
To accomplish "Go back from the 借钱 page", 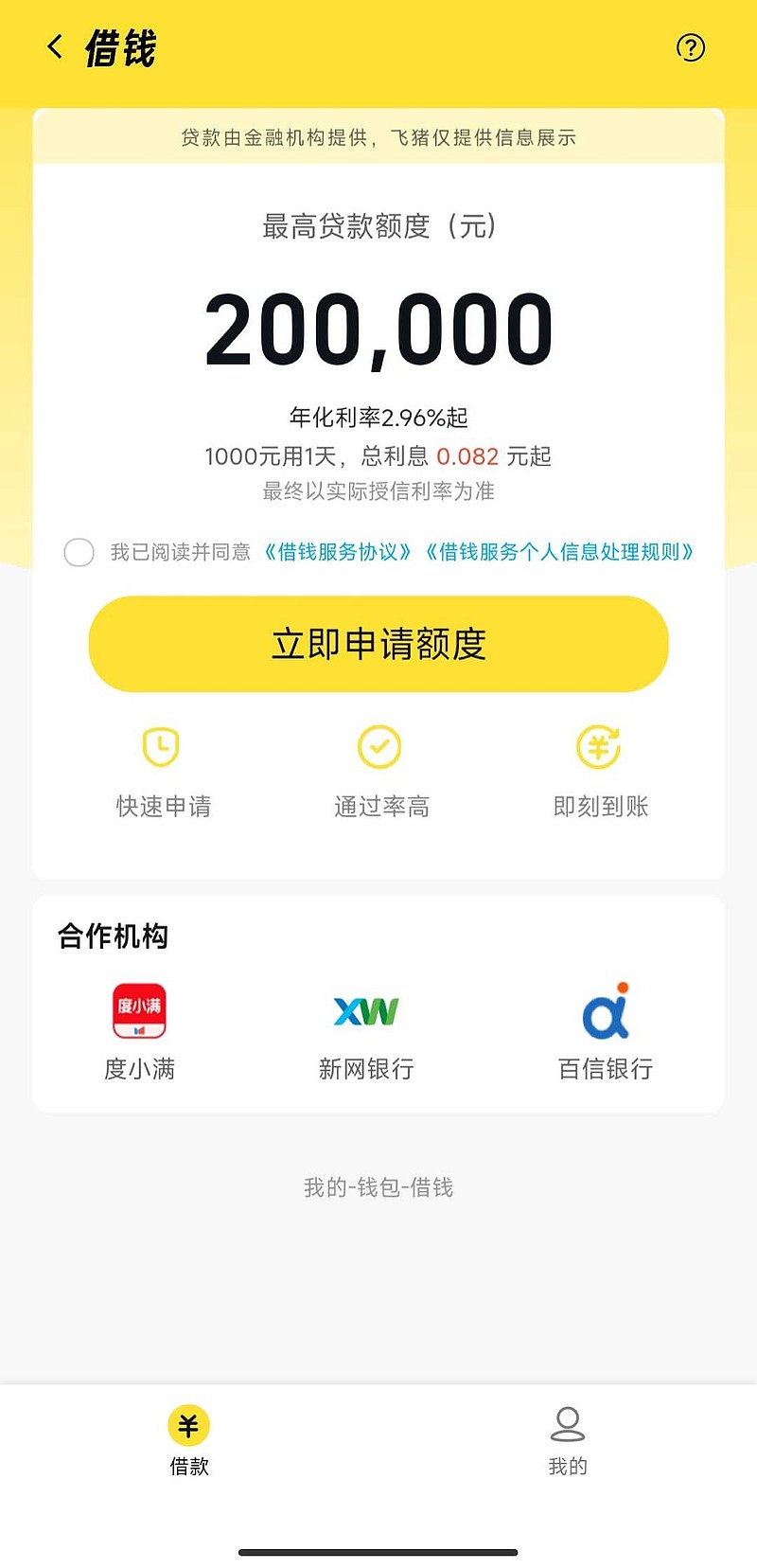I will click(55, 47).
